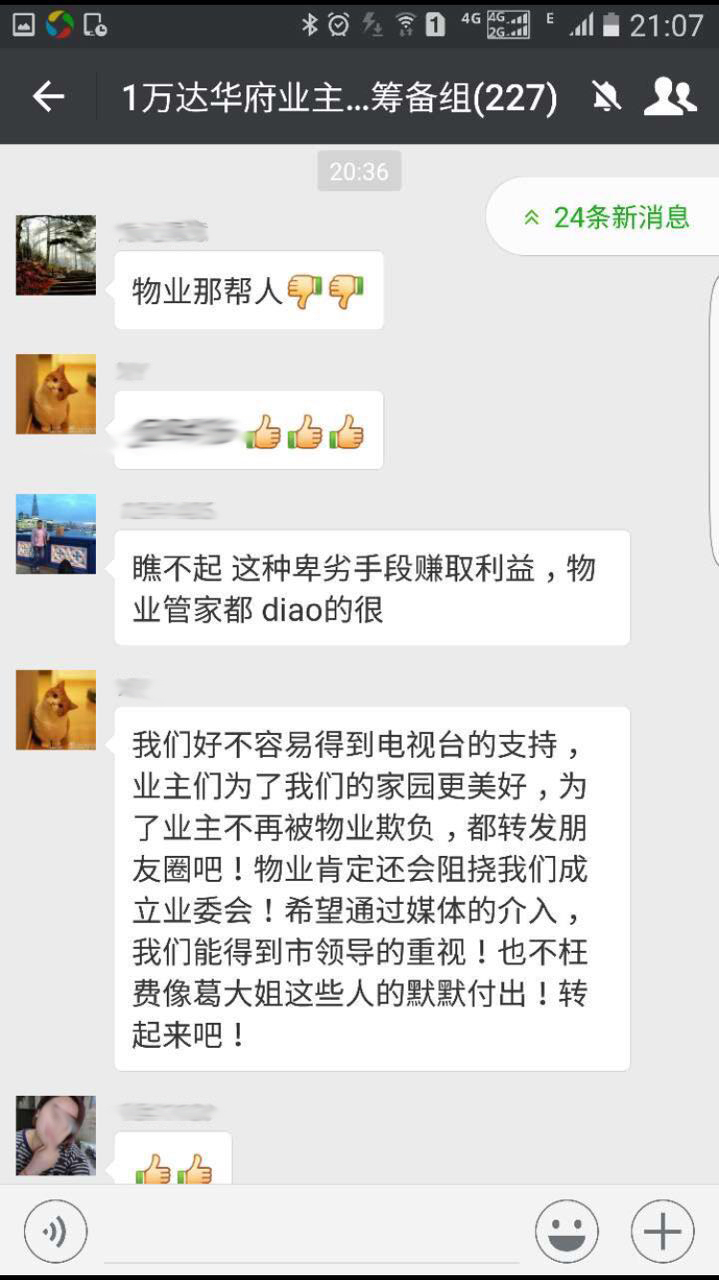Screen dimensions: 719x1280
Task: Open the plus attachments menu
Action: 662,1231
